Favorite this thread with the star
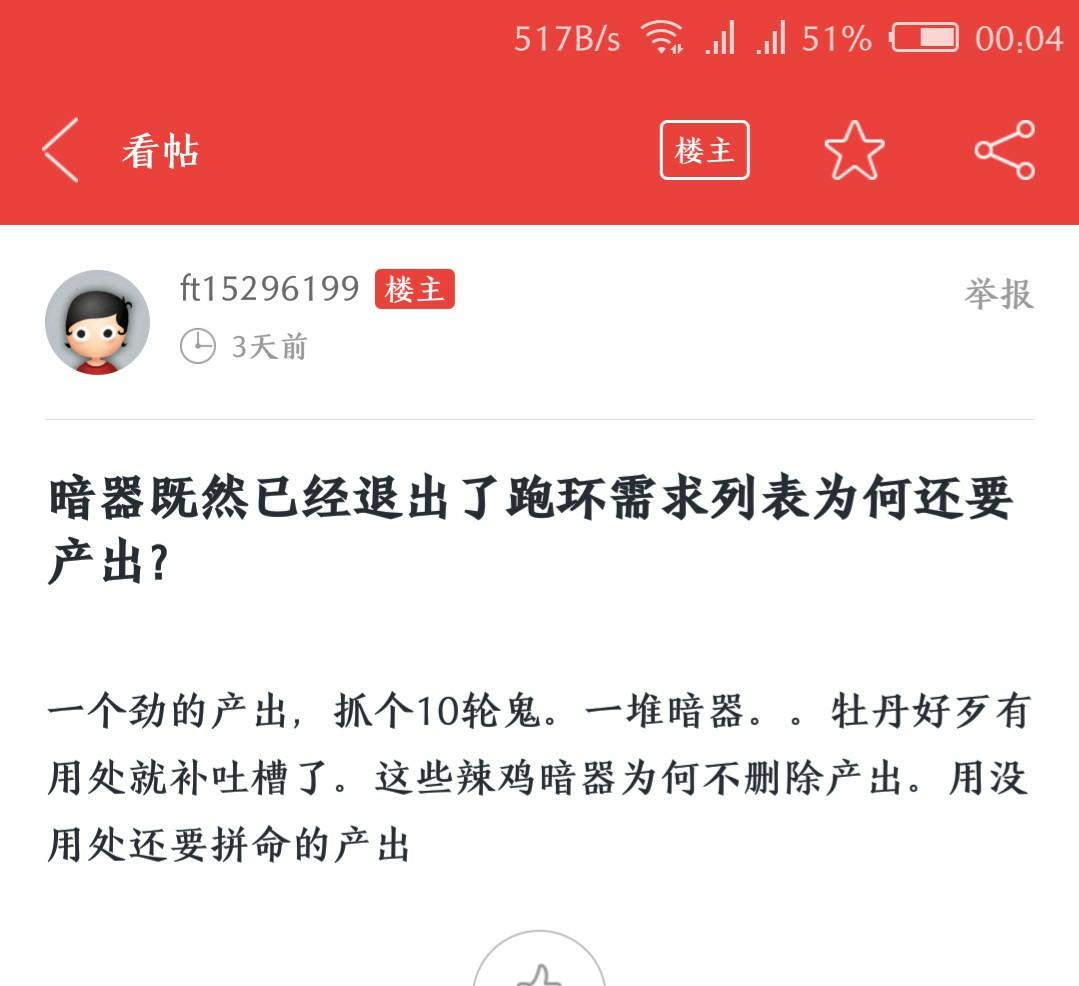This screenshot has height=986, width=1079. tap(854, 151)
